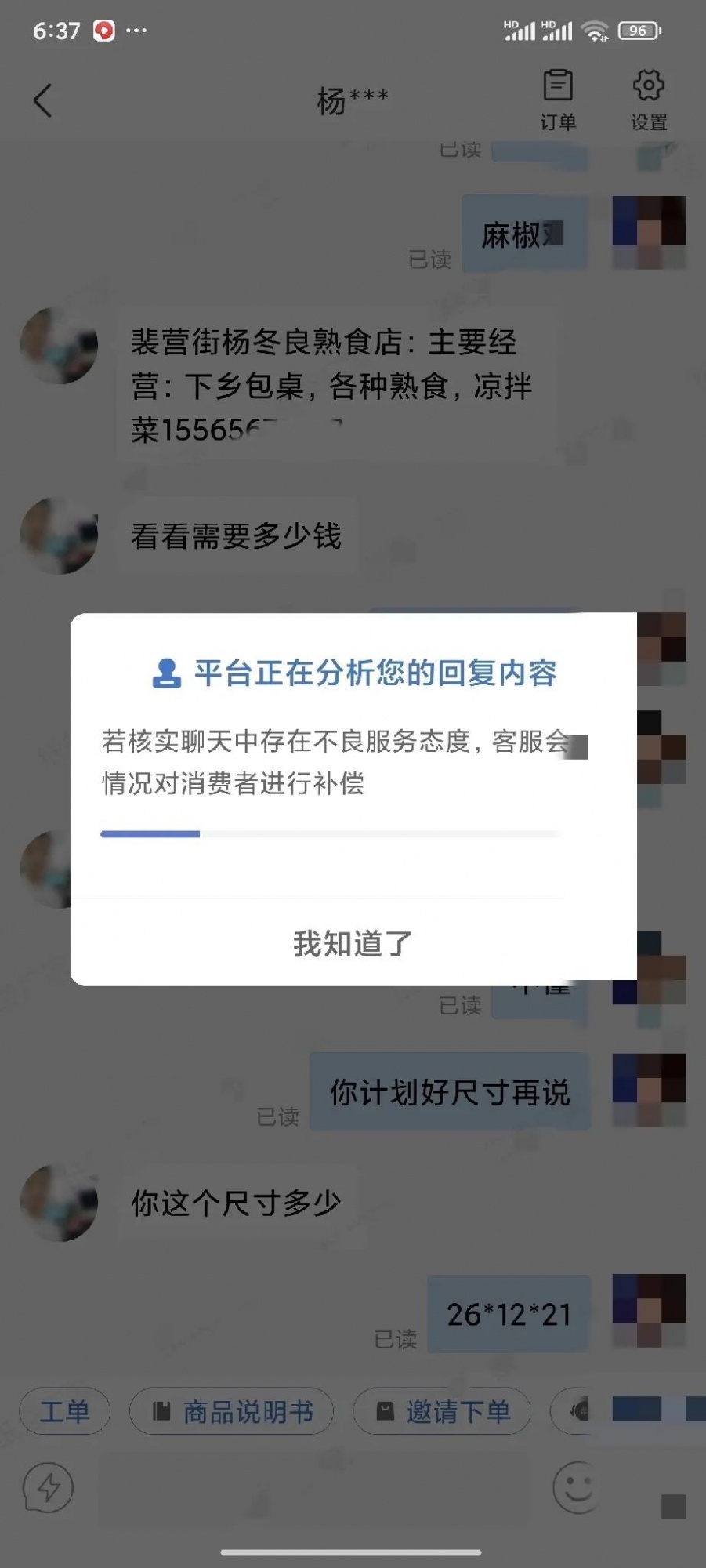
Task: Go back using the back arrow
Action: click(x=43, y=100)
